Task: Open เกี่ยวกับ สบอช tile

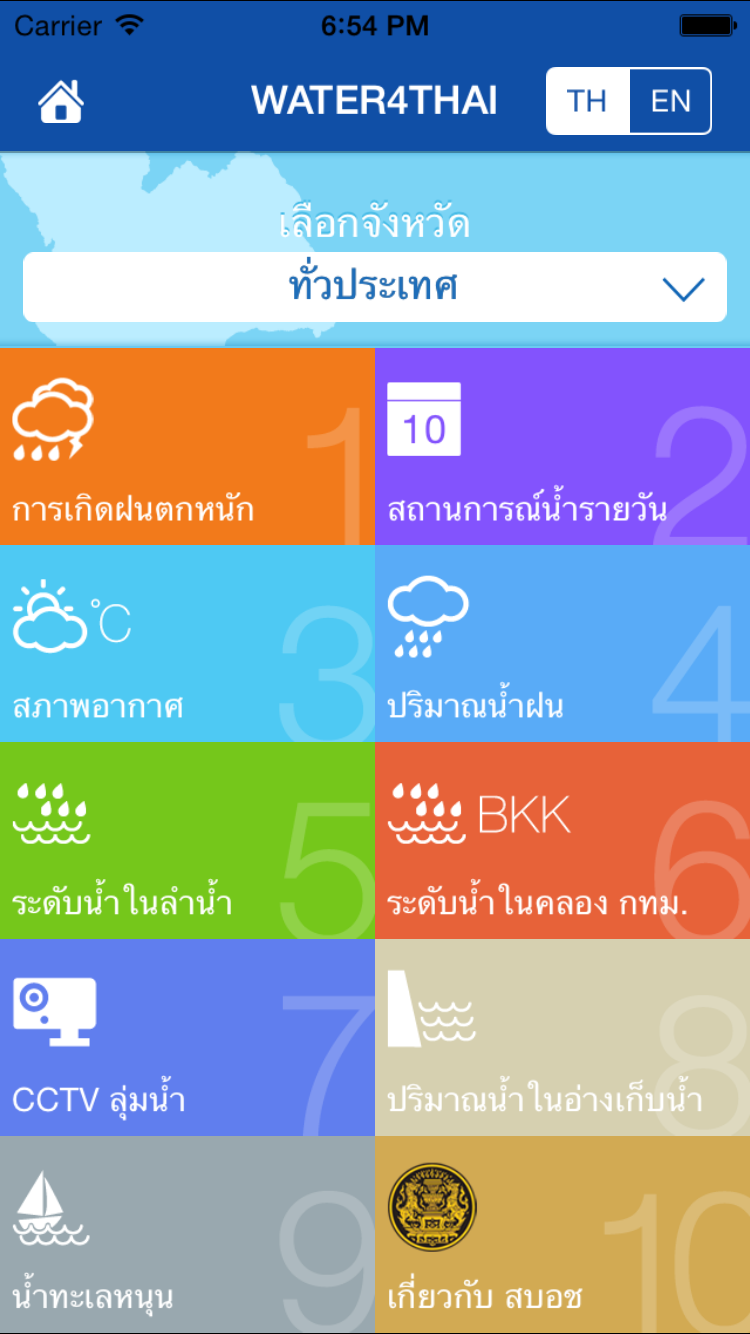Action: (x=562, y=1234)
